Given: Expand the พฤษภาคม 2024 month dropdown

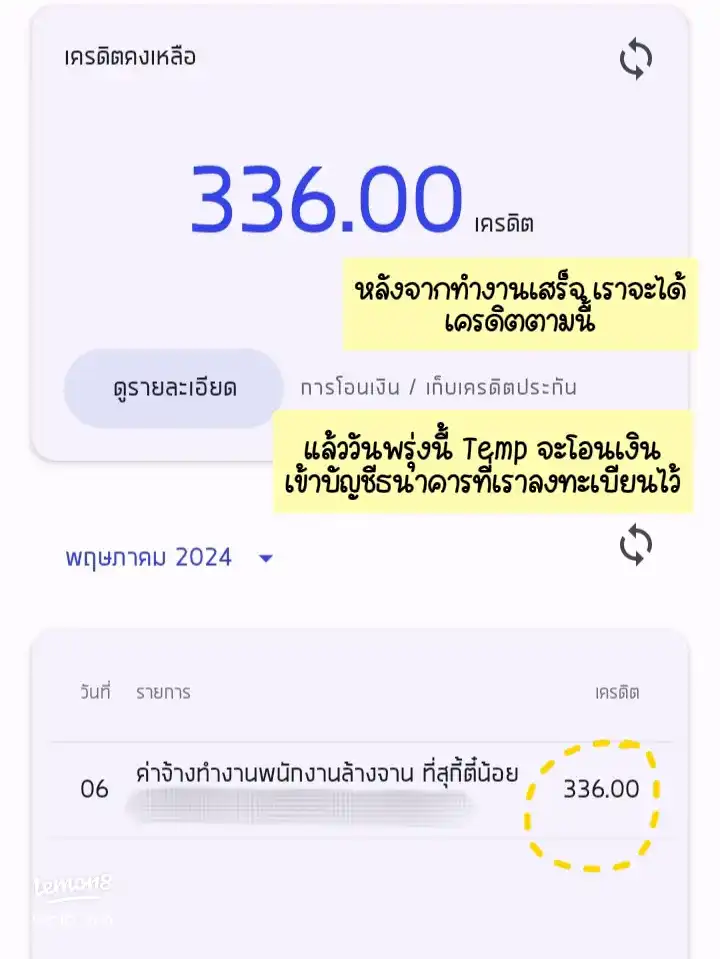Looking at the screenshot, I should point(168,557).
